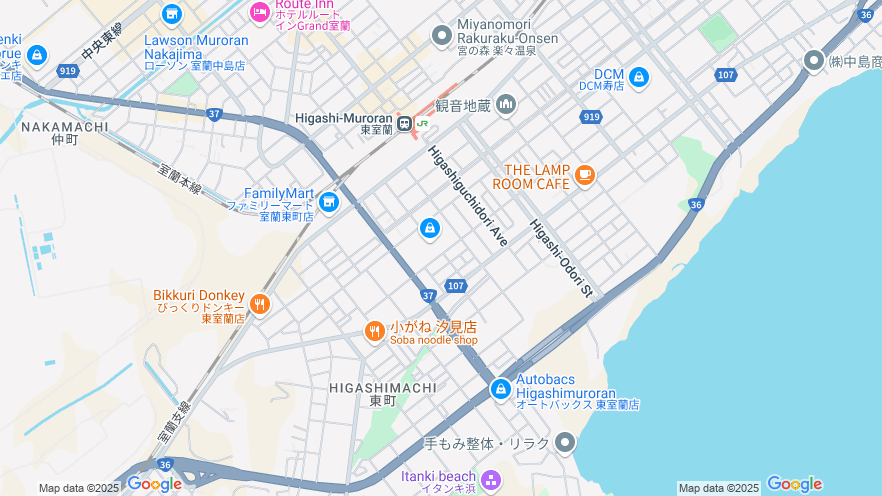Select the 中島商 pin

(814, 61)
